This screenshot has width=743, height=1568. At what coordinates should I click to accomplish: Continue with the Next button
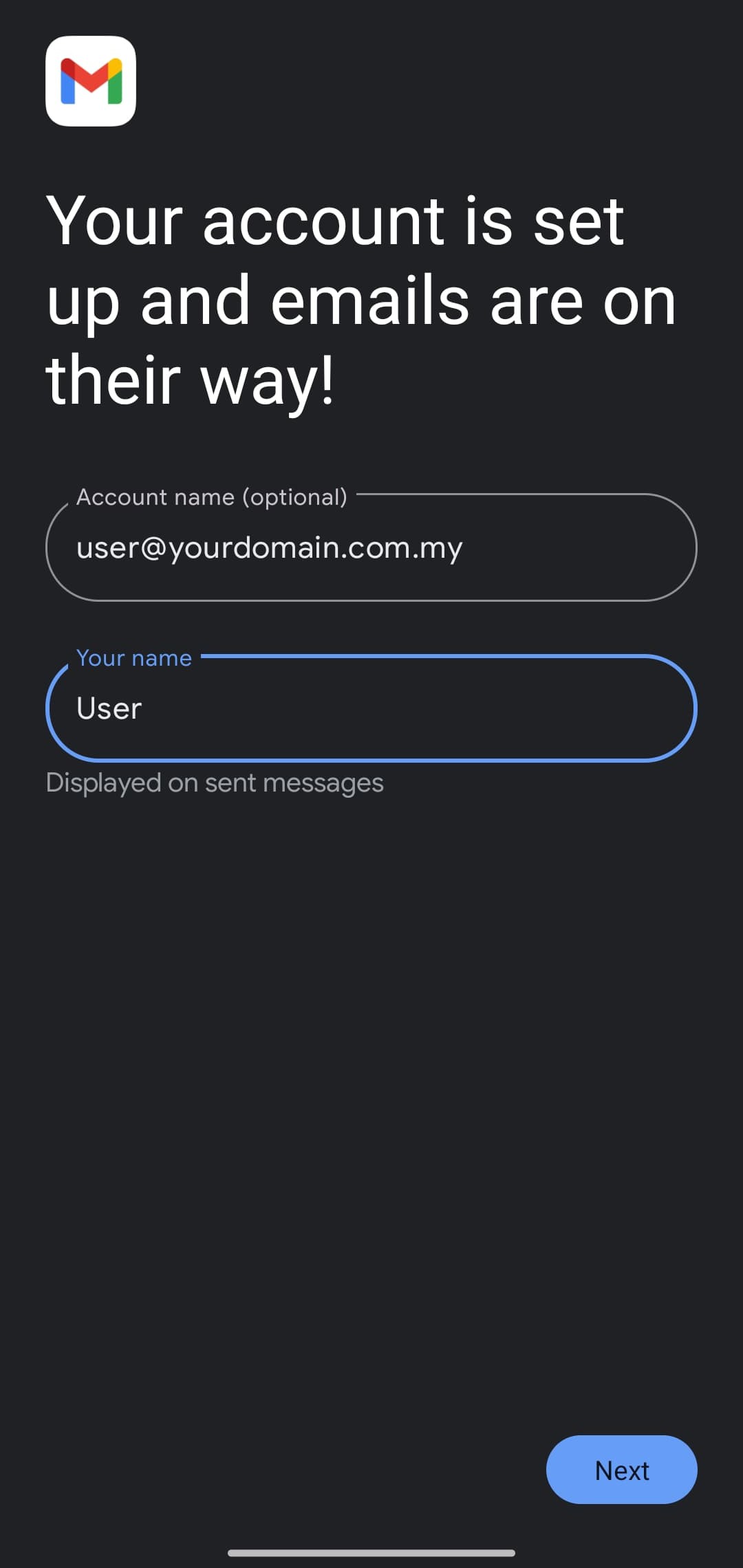(622, 1470)
